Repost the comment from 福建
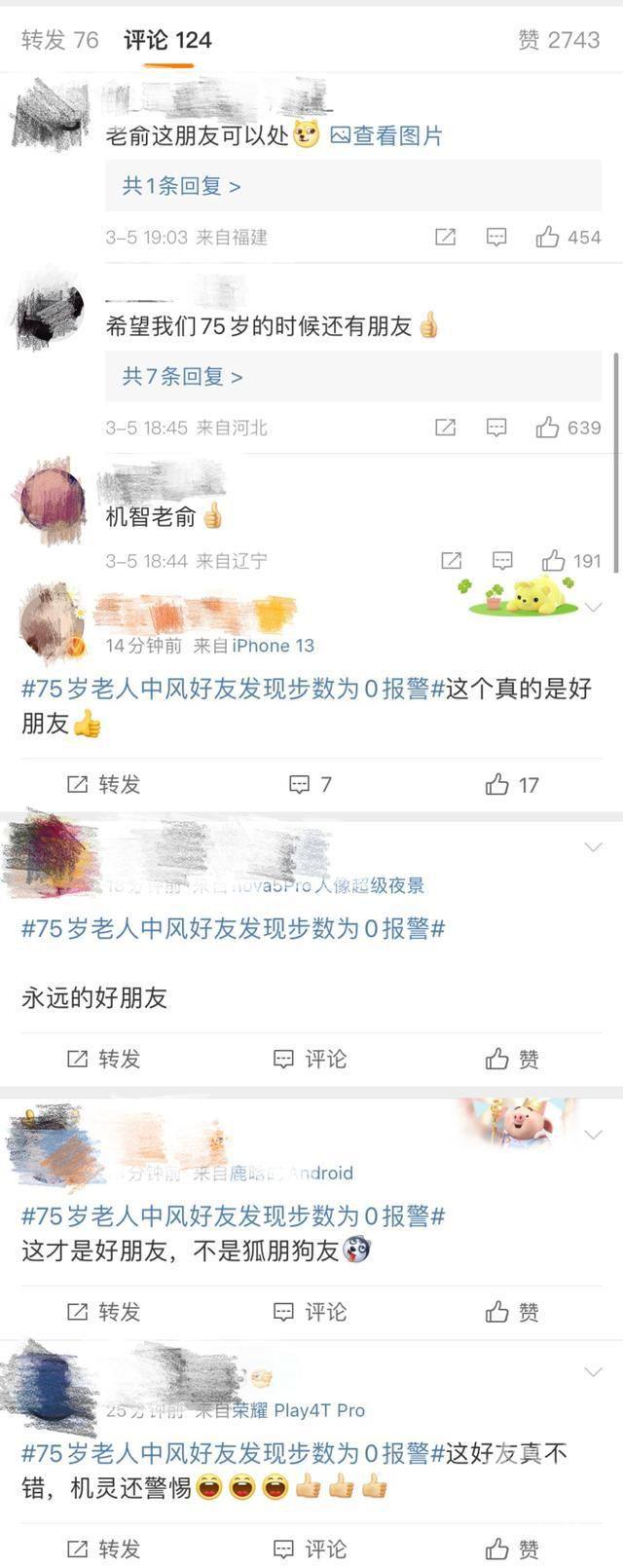The width and height of the screenshot is (623, 1568). (x=445, y=237)
